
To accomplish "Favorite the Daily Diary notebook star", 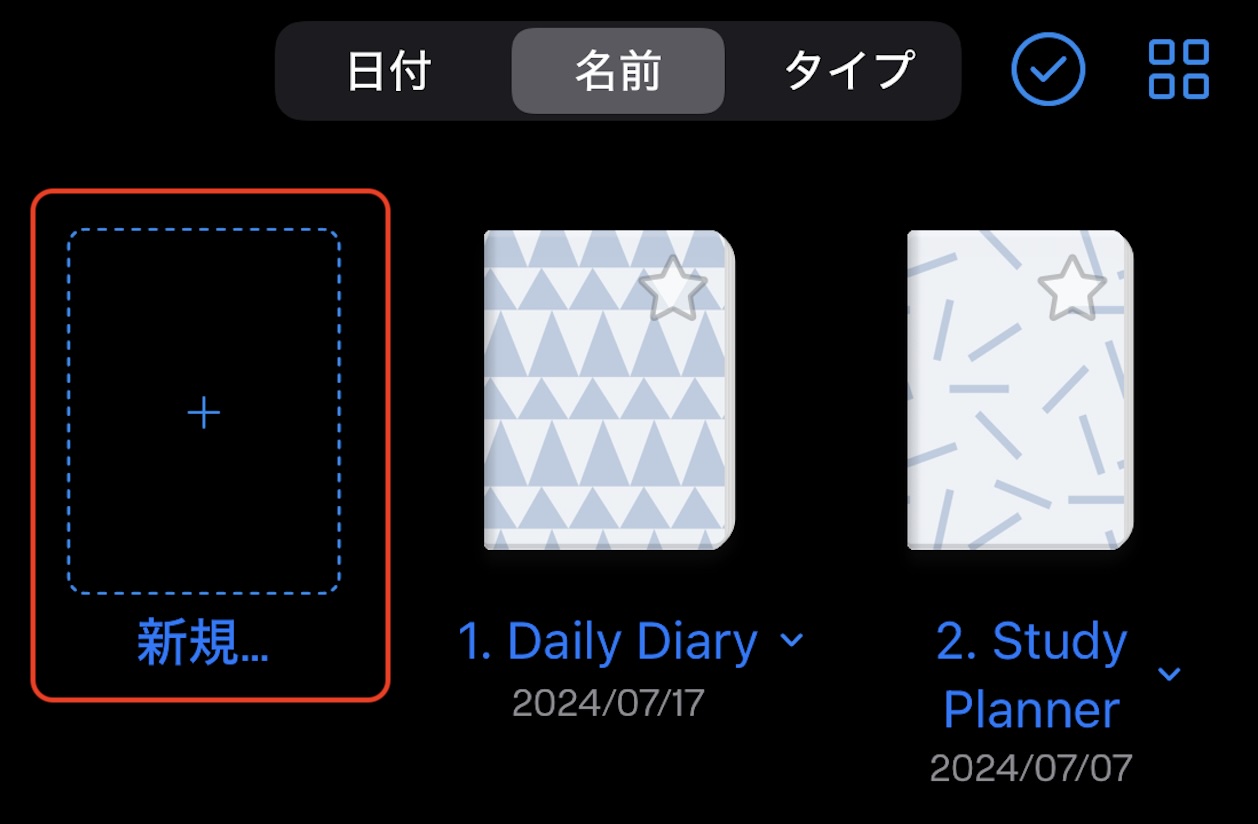I will tap(673, 288).
